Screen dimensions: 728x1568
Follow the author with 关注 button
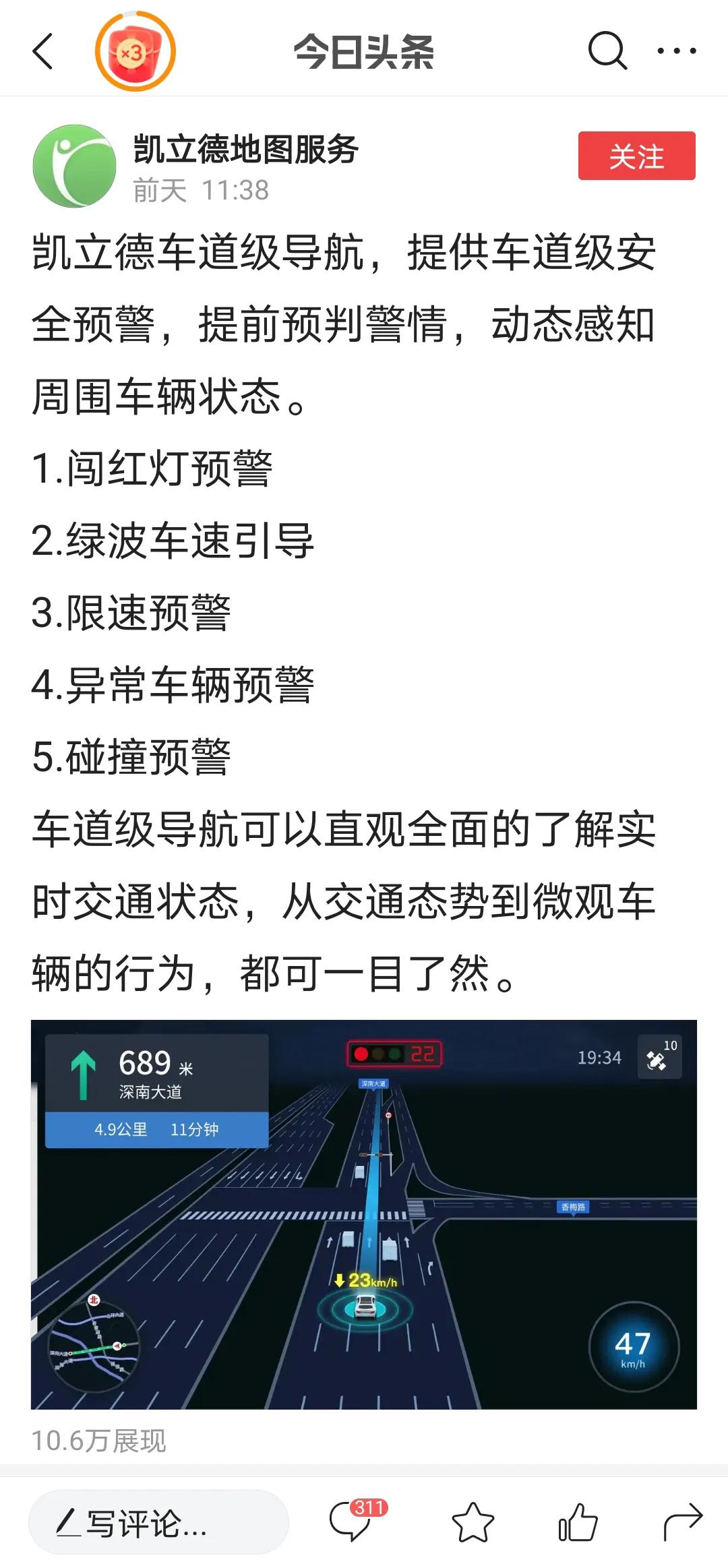pyautogui.click(x=636, y=156)
